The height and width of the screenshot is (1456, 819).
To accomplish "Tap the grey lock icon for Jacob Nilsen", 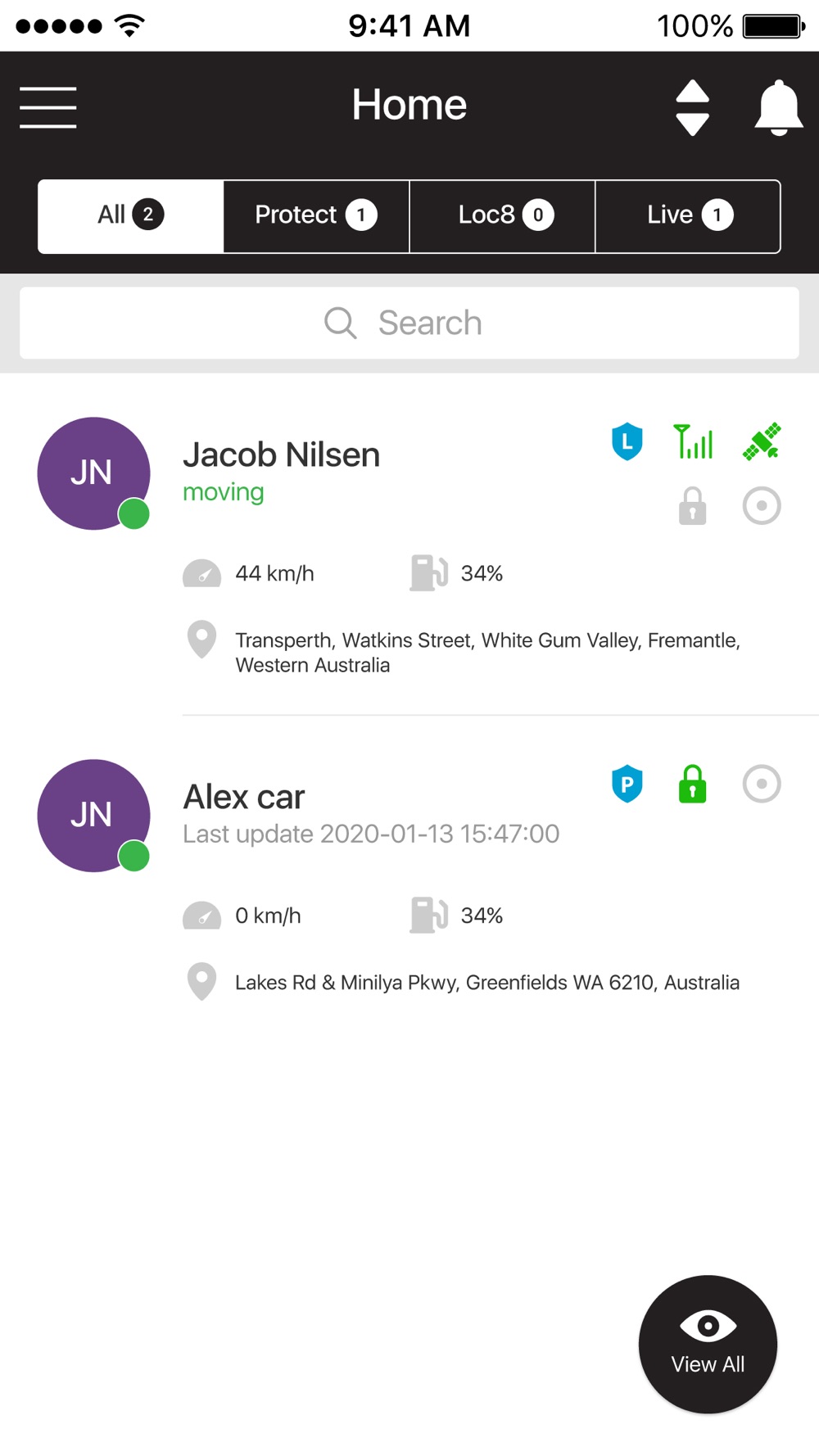I will (693, 506).
